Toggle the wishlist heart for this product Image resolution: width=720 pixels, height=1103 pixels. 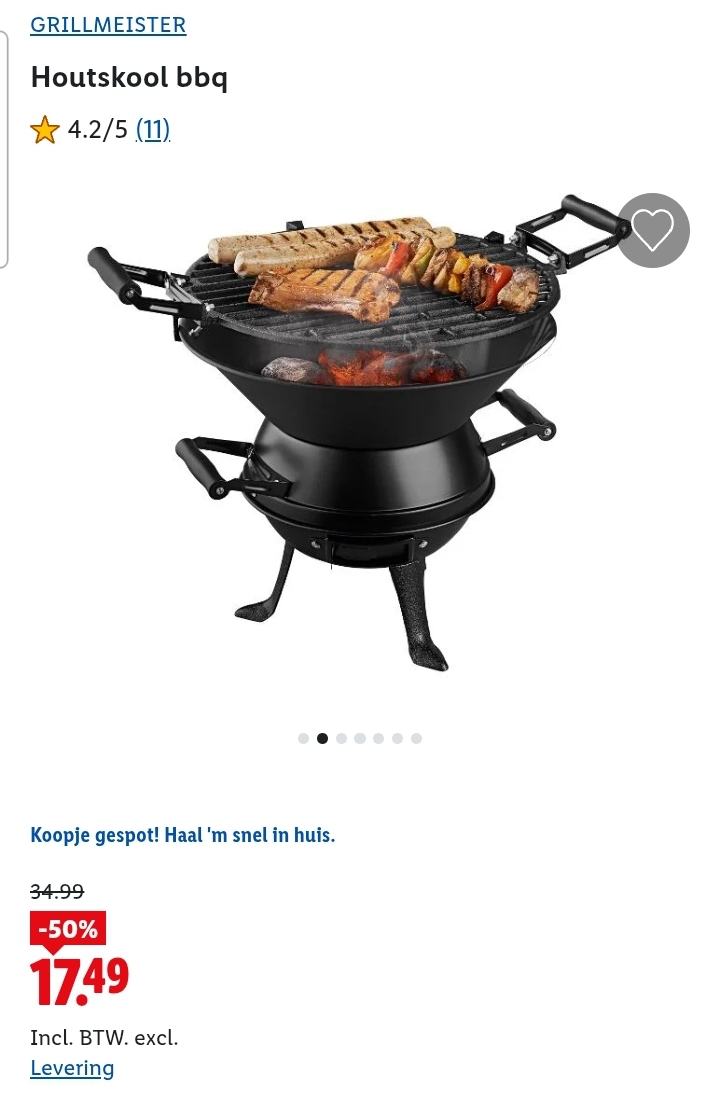653,230
